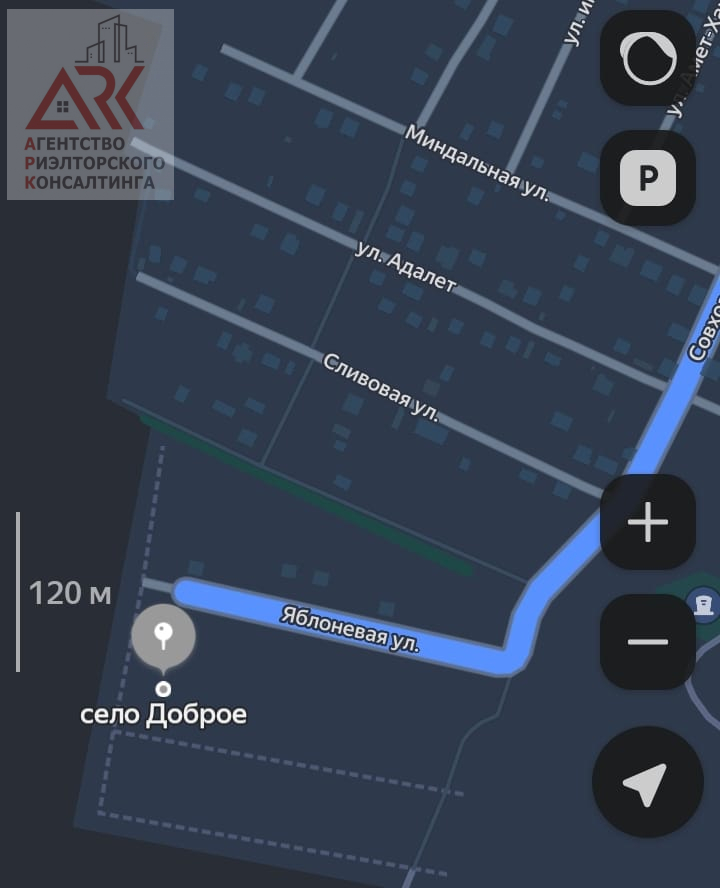Image resolution: width=720 pixels, height=888 pixels.
Task: Toggle the parking layer
Action: coord(648,179)
